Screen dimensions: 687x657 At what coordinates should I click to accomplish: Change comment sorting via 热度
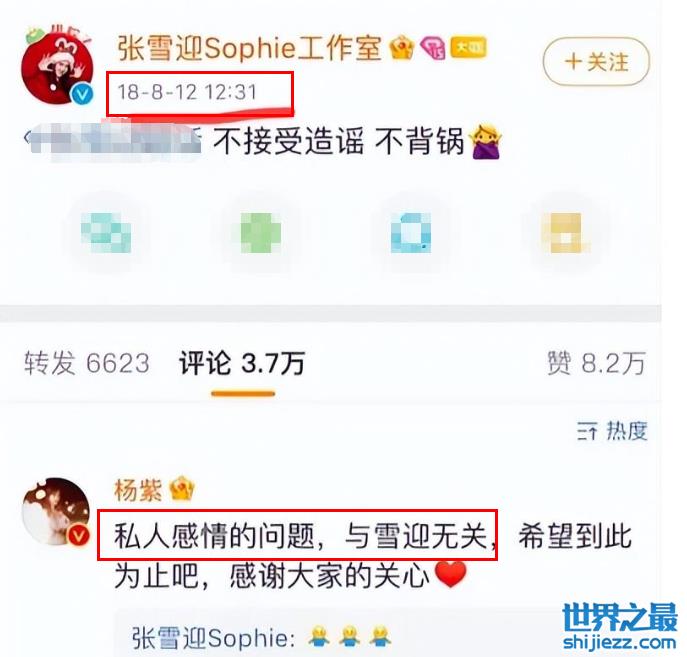pyautogui.click(x=613, y=431)
